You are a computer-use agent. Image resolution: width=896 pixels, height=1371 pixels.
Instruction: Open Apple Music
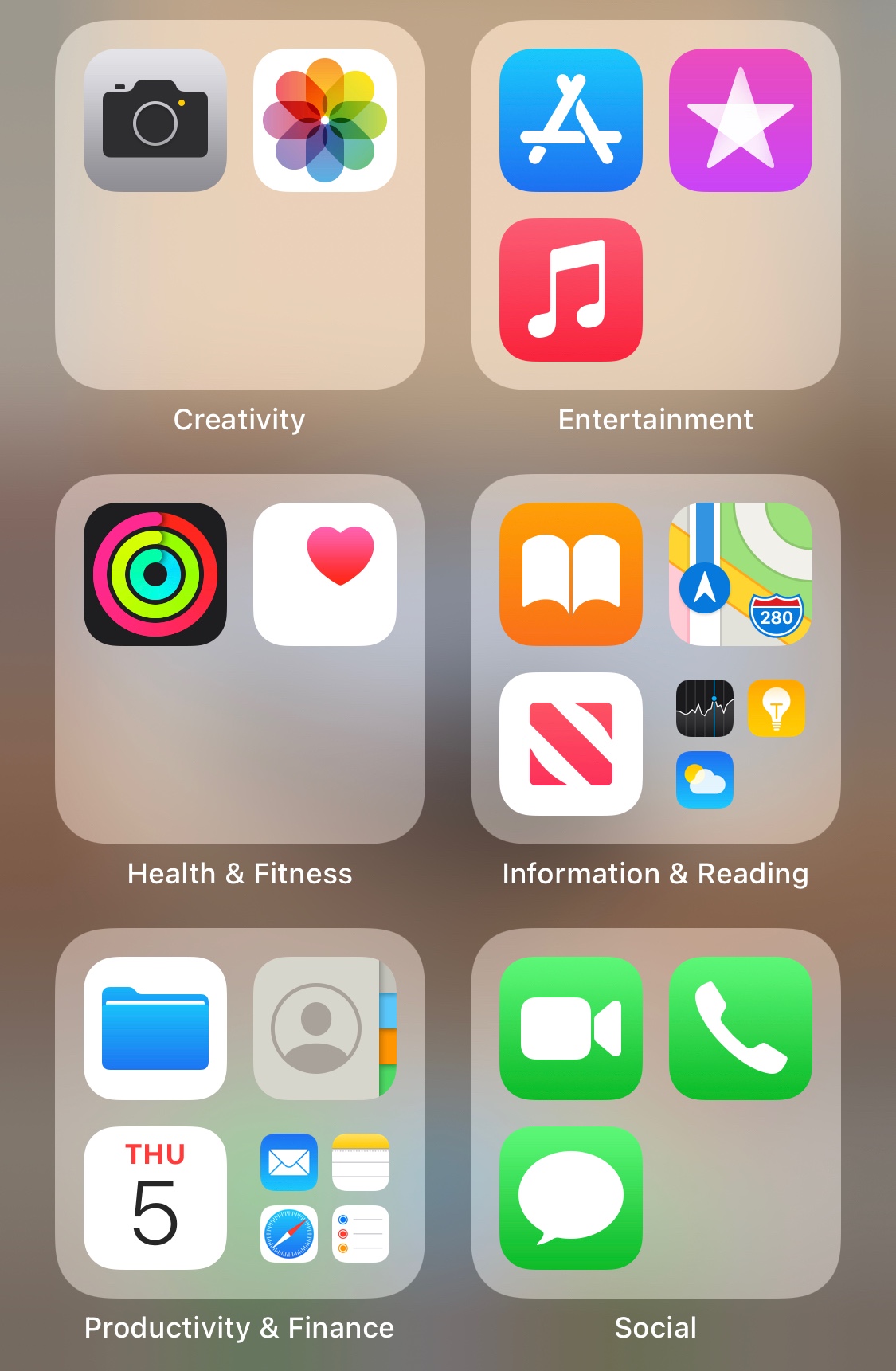[570, 289]
